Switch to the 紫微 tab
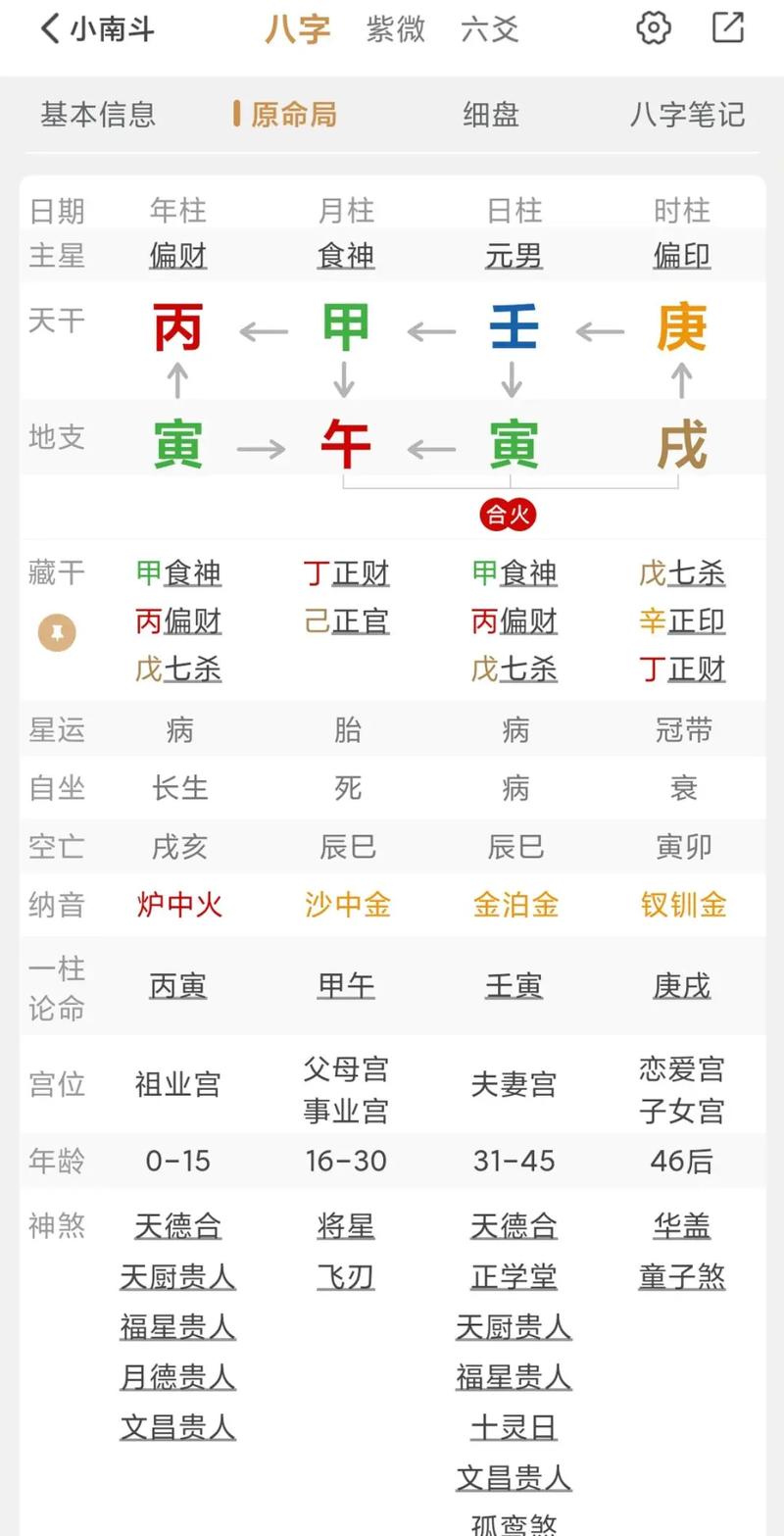Viewport: 784px width, 1536px height. coord(396,29)
